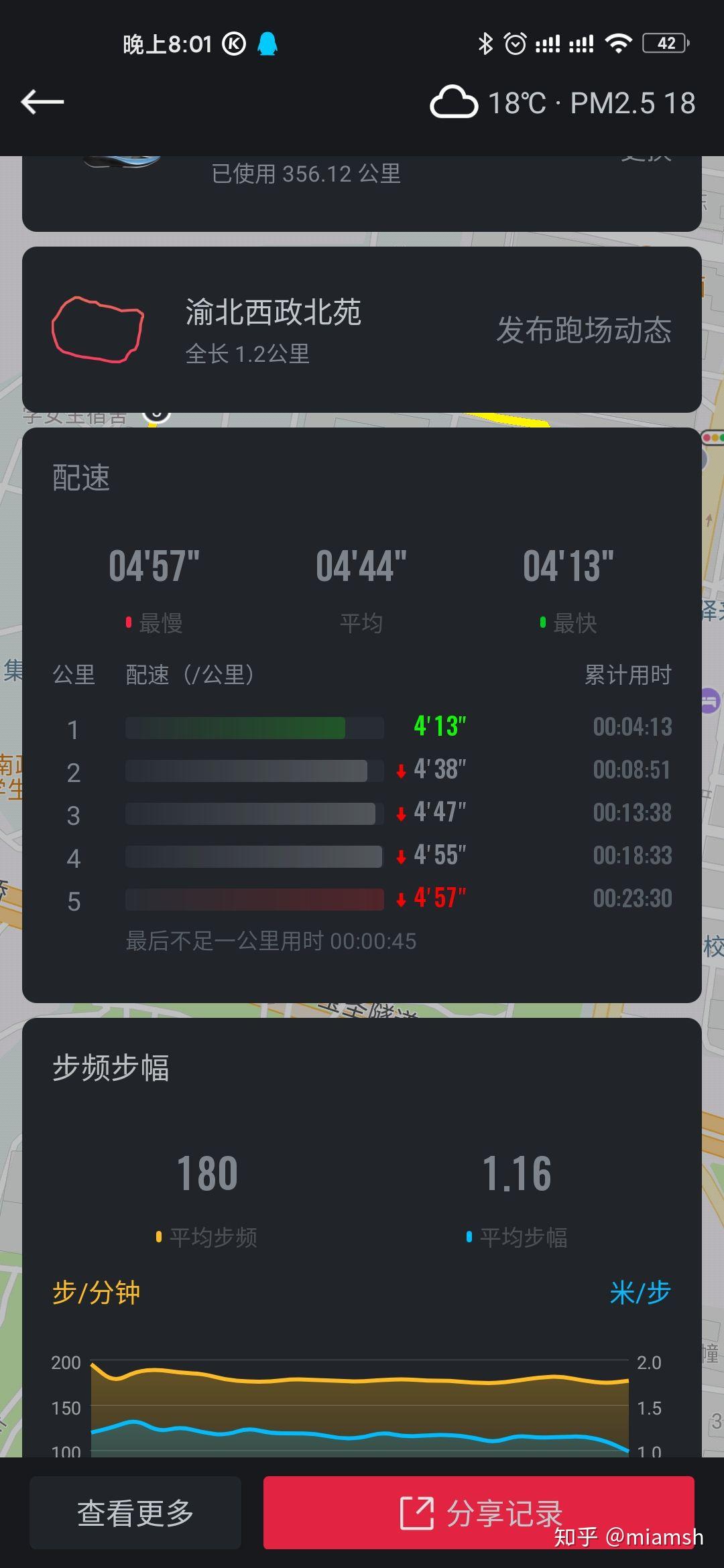This screenshot has height=1568, width=724.
Task: Expand kilometer 5 split details
Action: pos(253,900)
